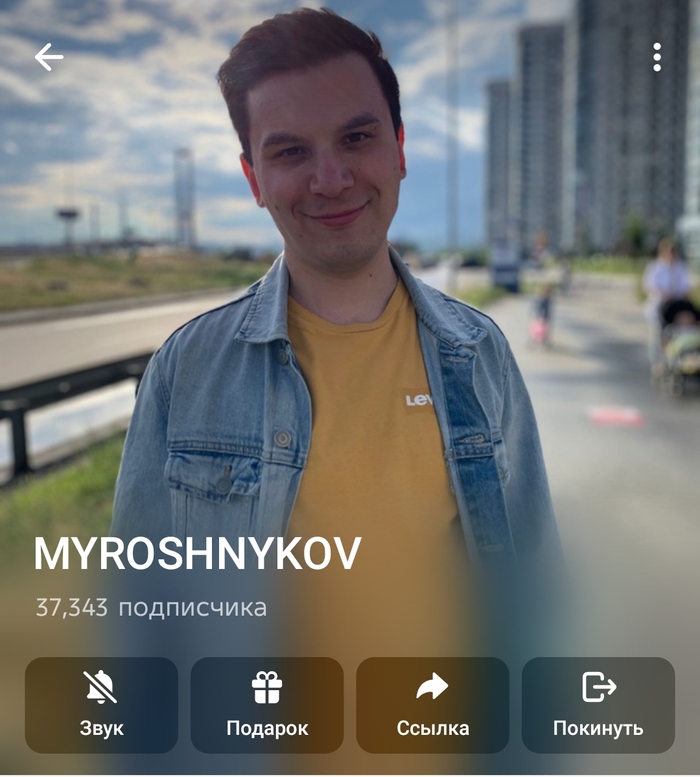Share the channel with Ссылка

tap(432, 704)
